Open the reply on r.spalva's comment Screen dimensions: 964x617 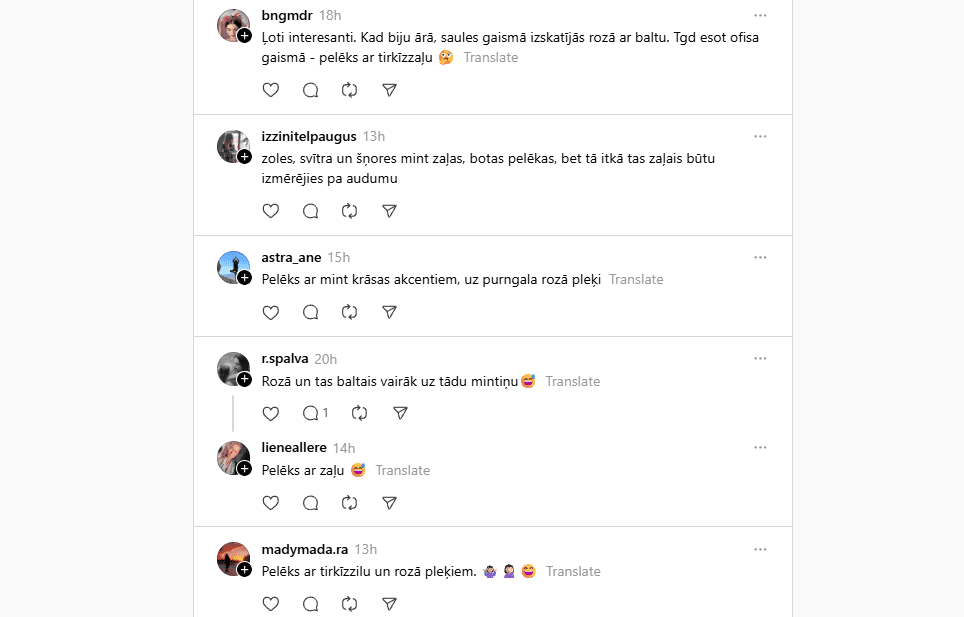click(x=314, y=413)
